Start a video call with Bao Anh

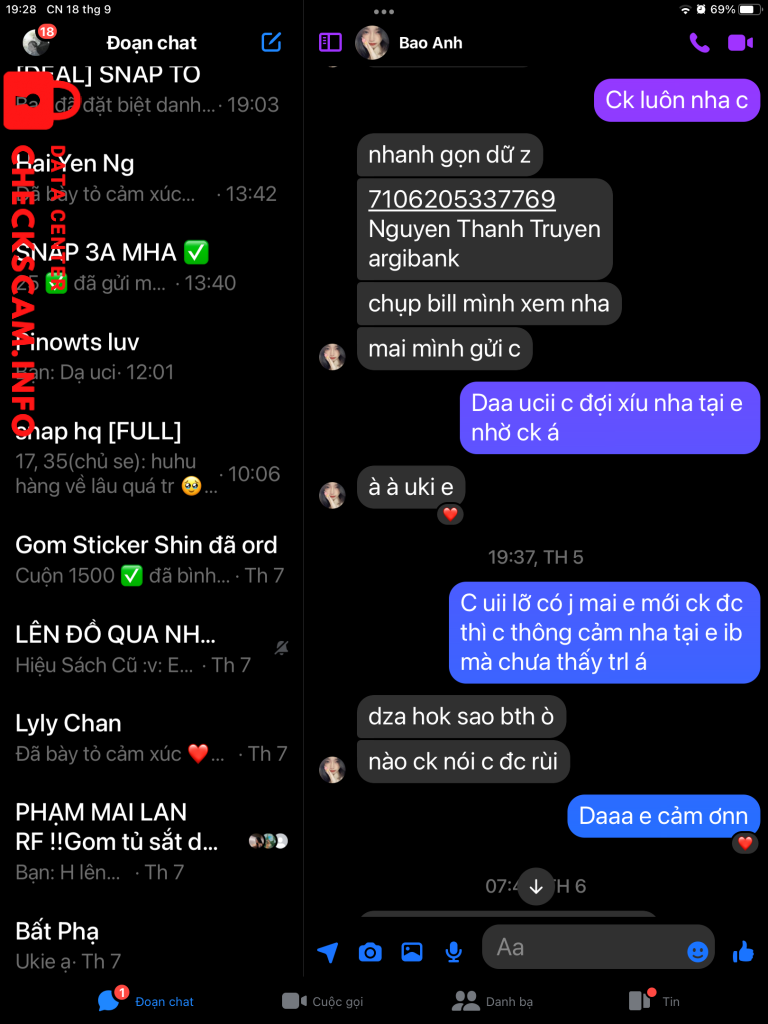tap(740, 43)
